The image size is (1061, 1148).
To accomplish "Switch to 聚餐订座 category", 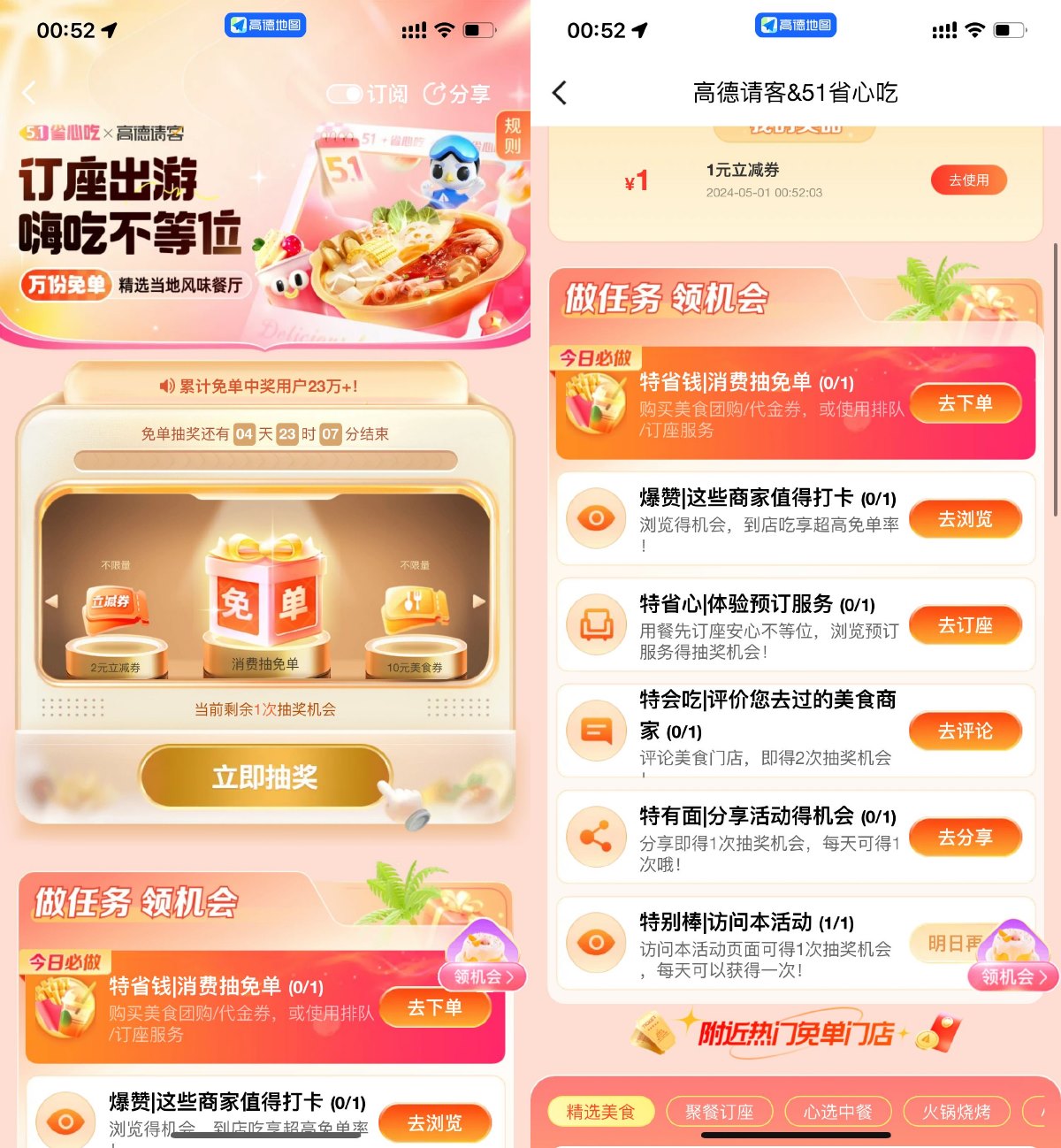I will click(720, 1112).
